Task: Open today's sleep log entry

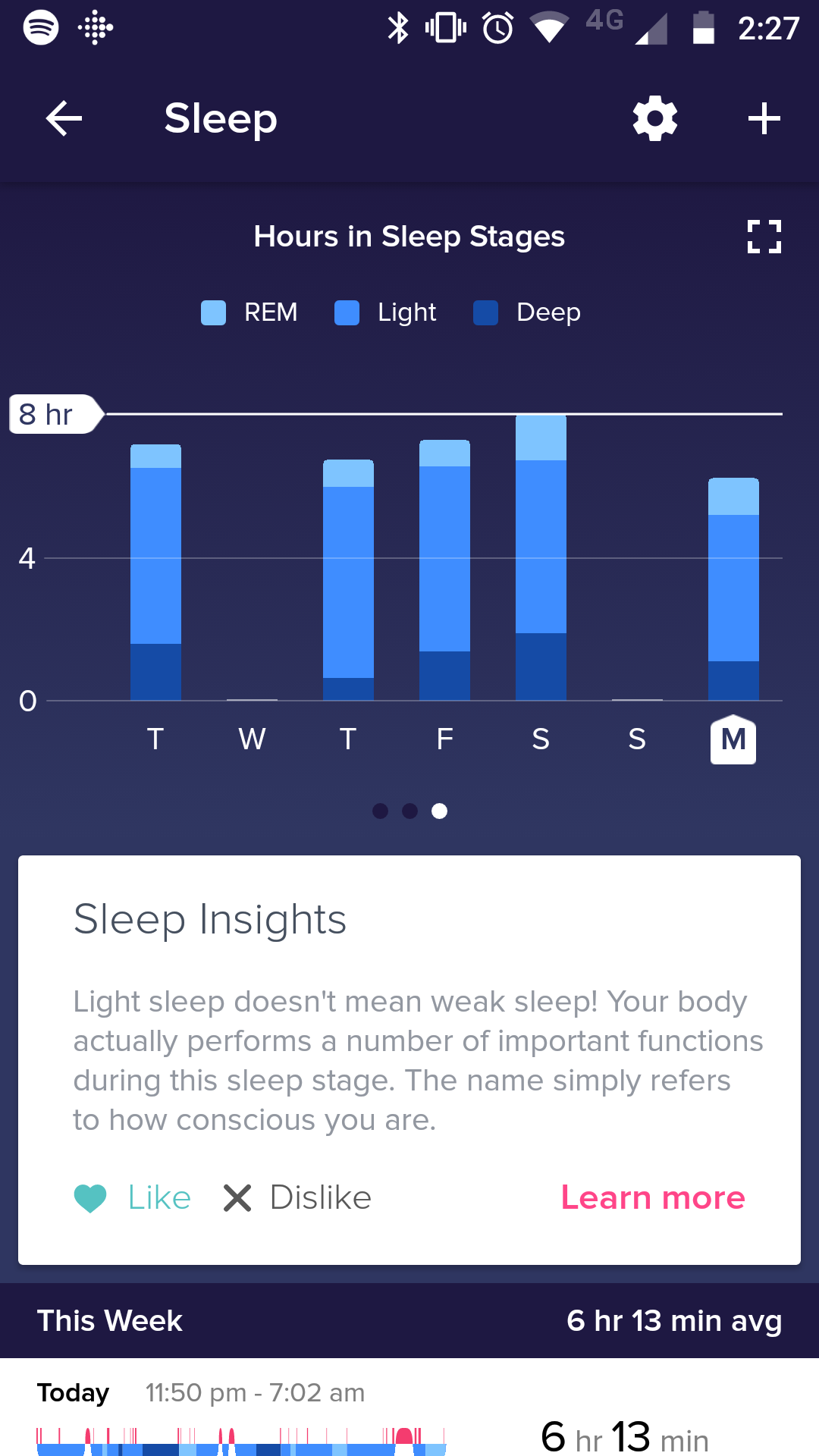Action: point(409,1407)
